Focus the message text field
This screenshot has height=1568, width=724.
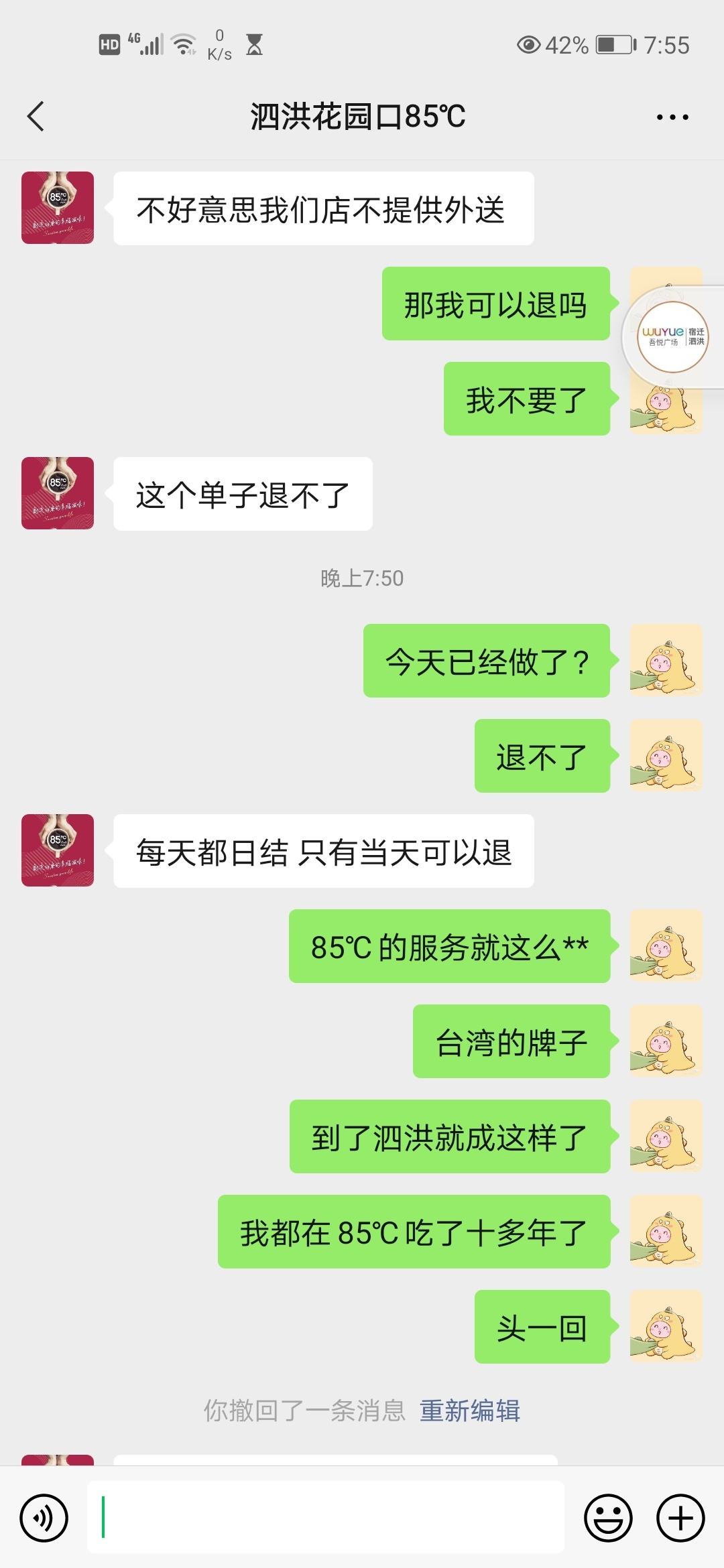325,1518
